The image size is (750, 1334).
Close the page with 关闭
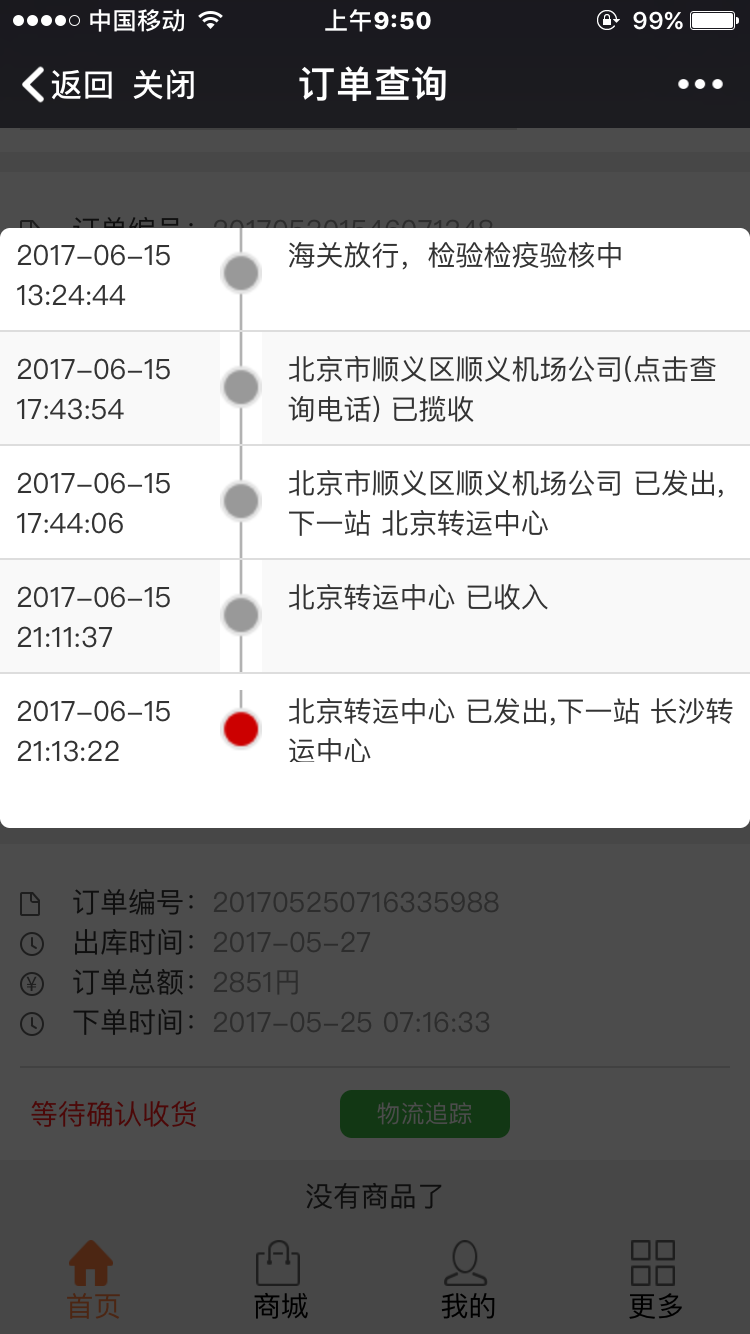click(164, 85)
